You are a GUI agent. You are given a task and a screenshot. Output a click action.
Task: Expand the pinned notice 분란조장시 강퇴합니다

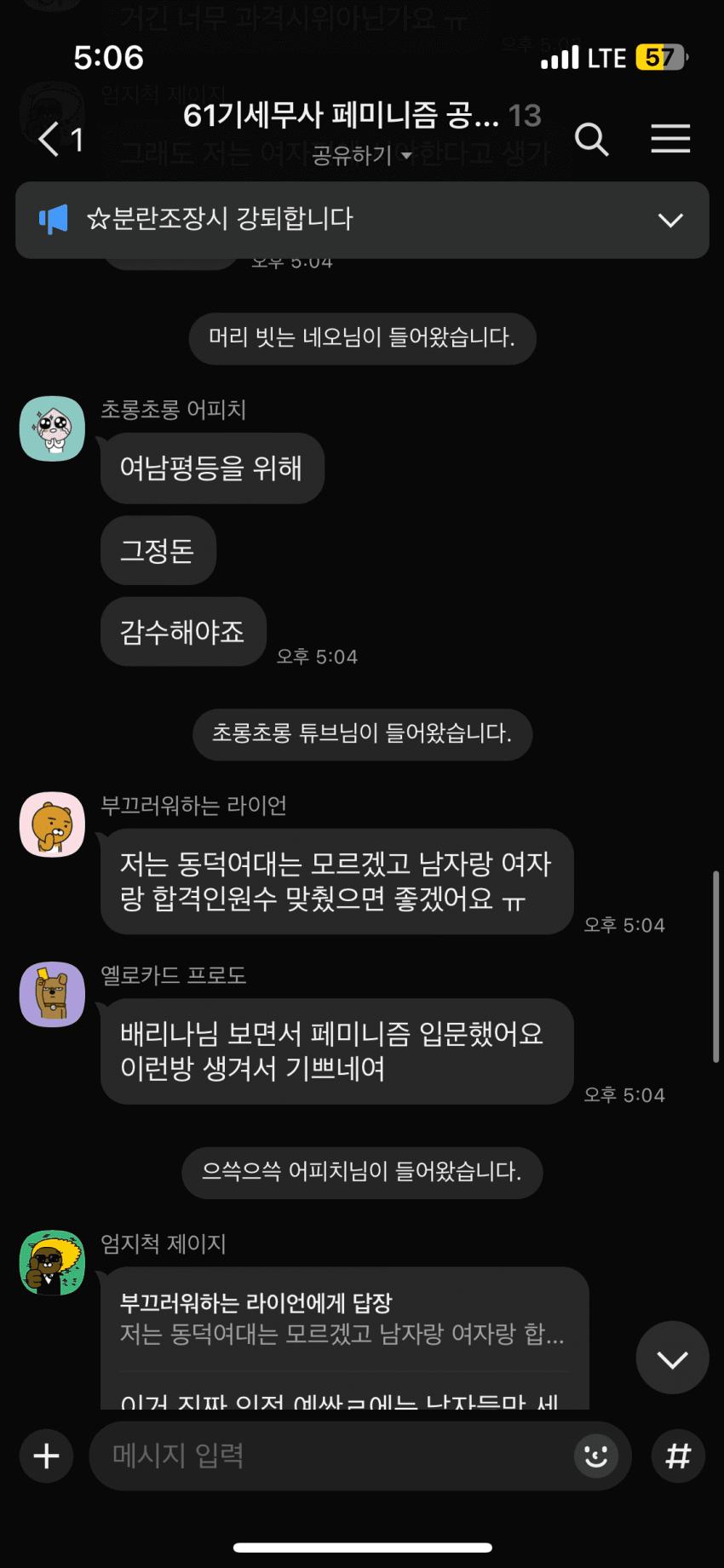tap(670, 221)
